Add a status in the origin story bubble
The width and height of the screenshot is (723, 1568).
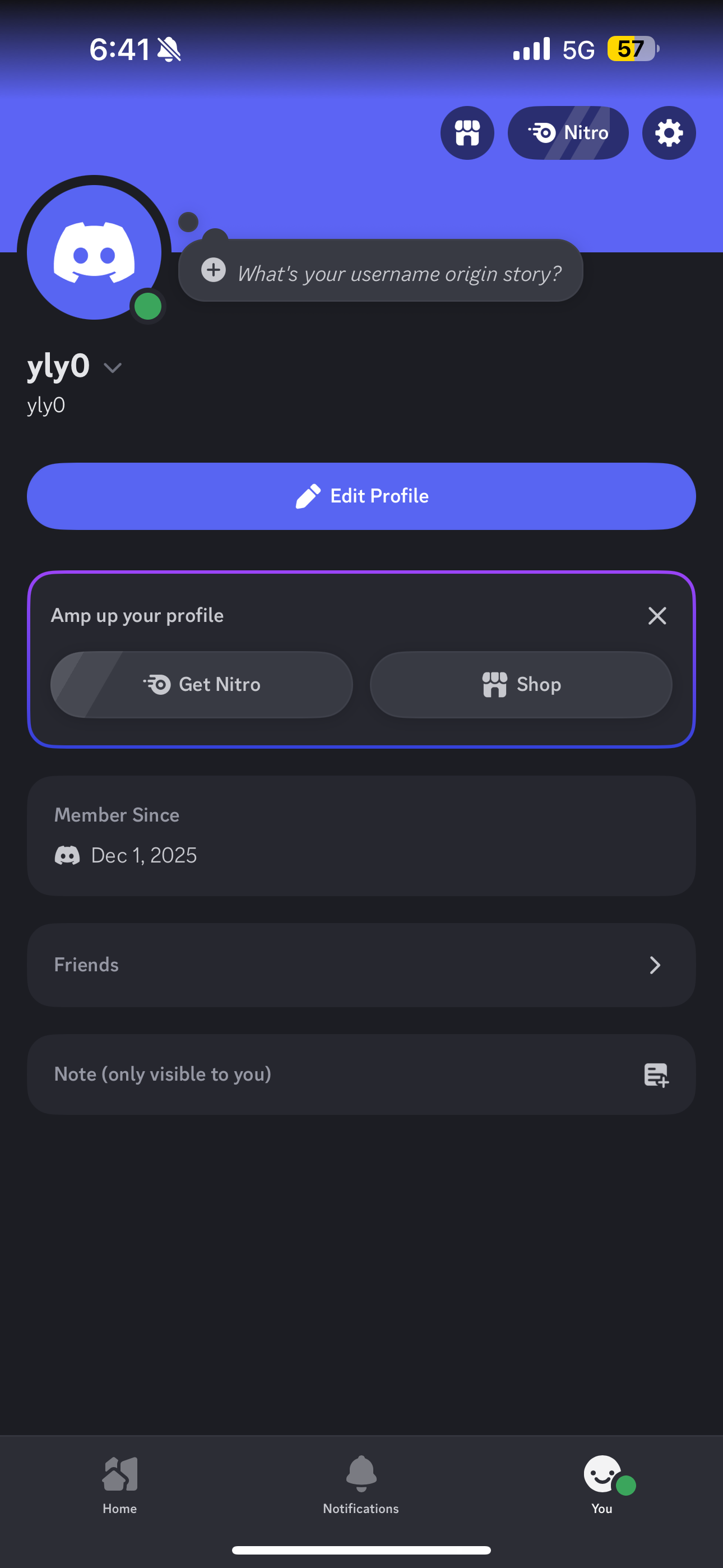pos(381,271)
